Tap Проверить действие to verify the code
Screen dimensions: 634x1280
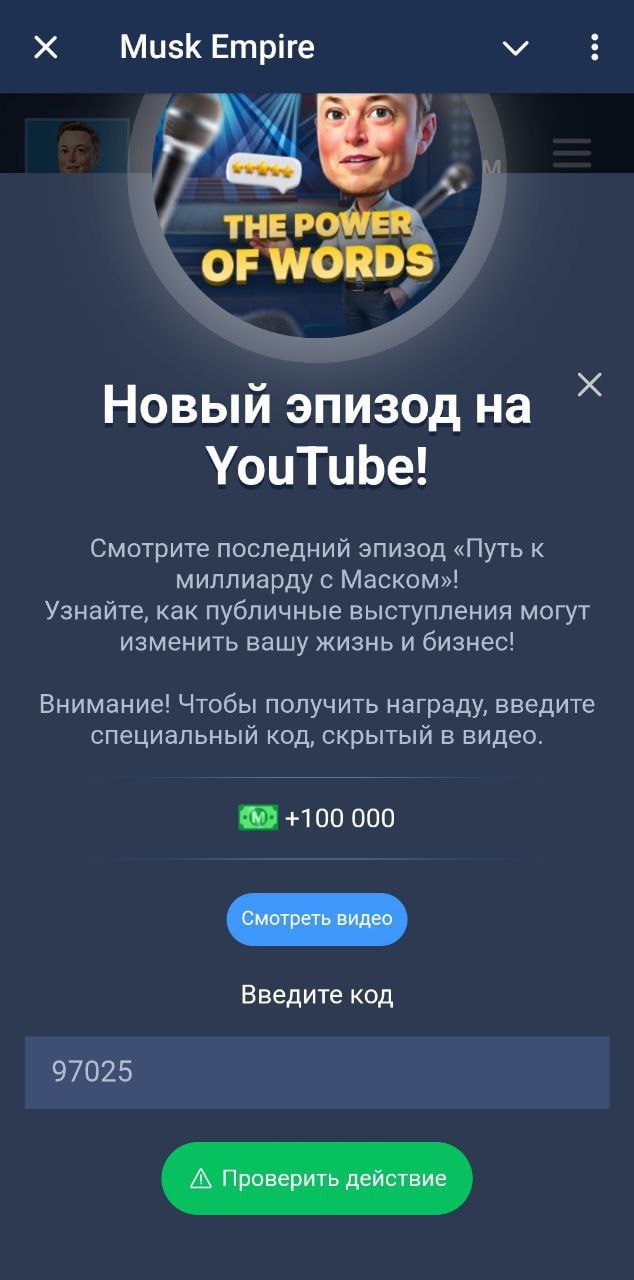316,1178
